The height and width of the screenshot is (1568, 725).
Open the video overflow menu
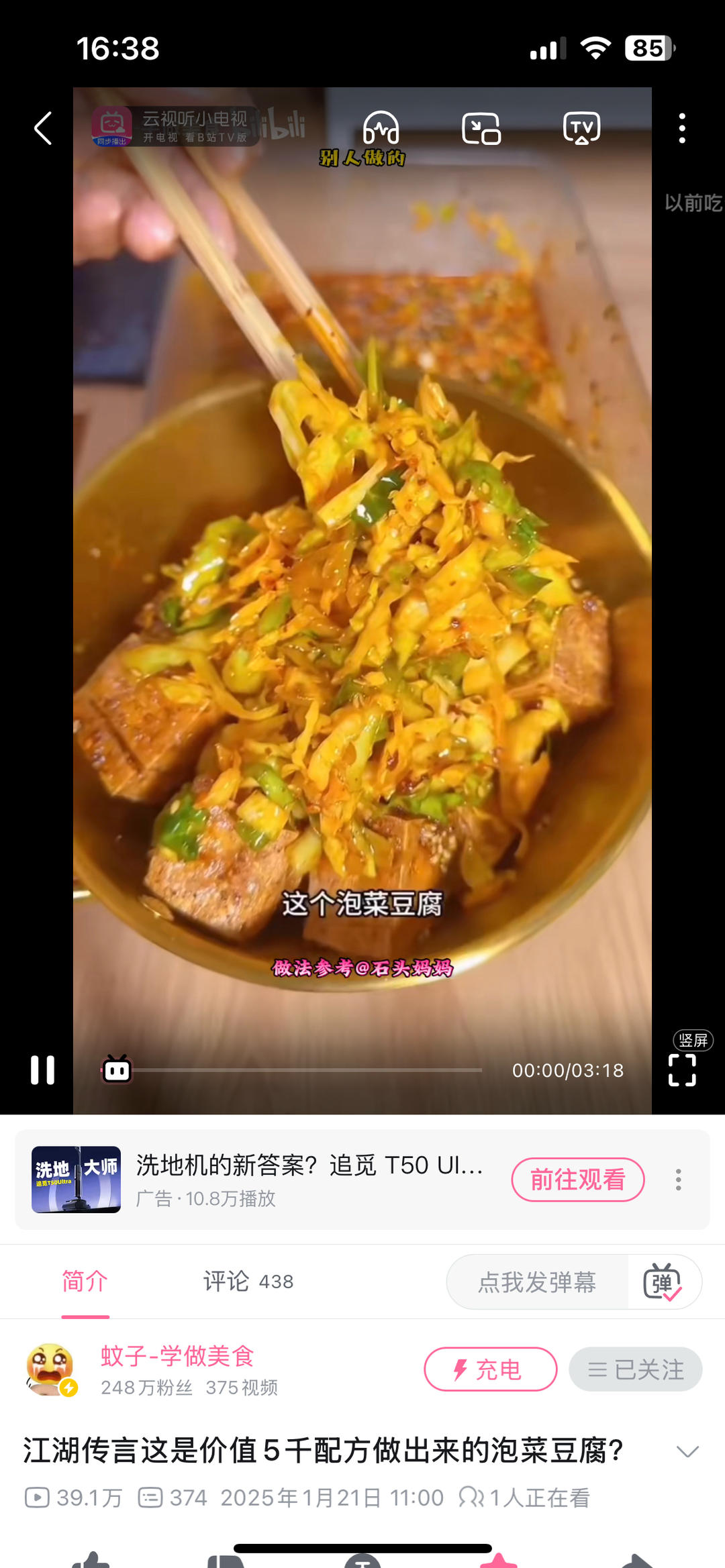[x=682, y=128]
